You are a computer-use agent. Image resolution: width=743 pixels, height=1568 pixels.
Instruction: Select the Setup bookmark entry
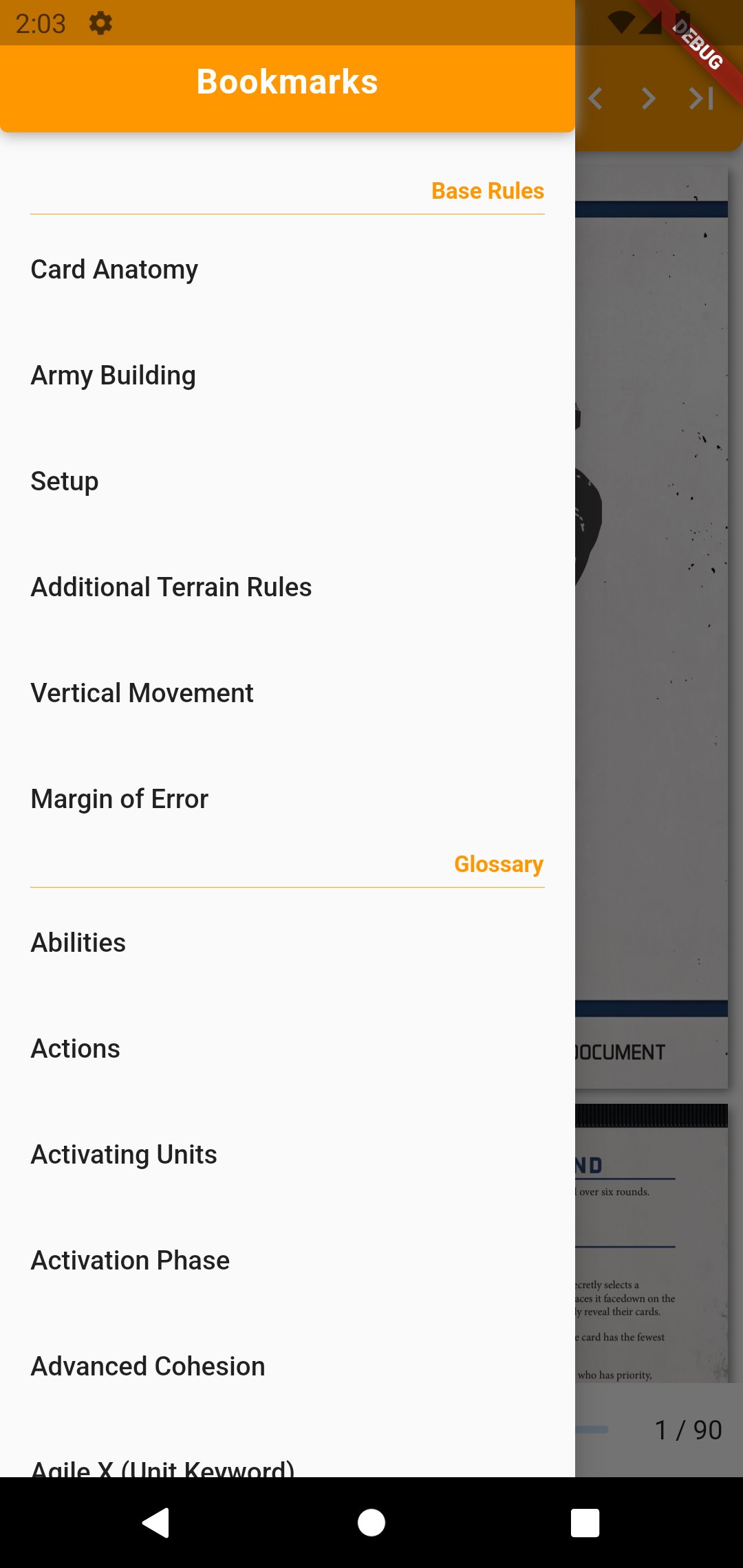click(64, 481)
